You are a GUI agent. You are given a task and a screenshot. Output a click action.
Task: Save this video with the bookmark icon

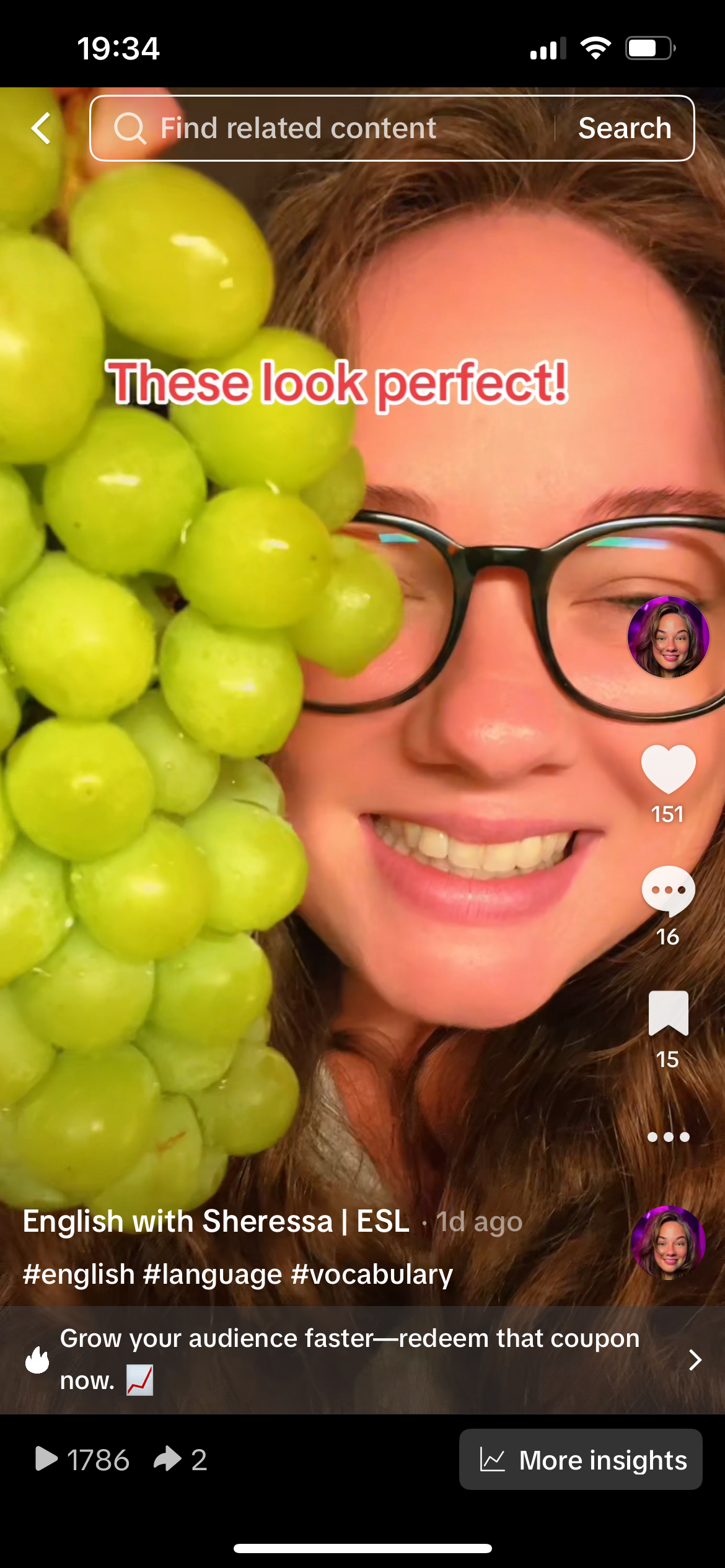668,1013
